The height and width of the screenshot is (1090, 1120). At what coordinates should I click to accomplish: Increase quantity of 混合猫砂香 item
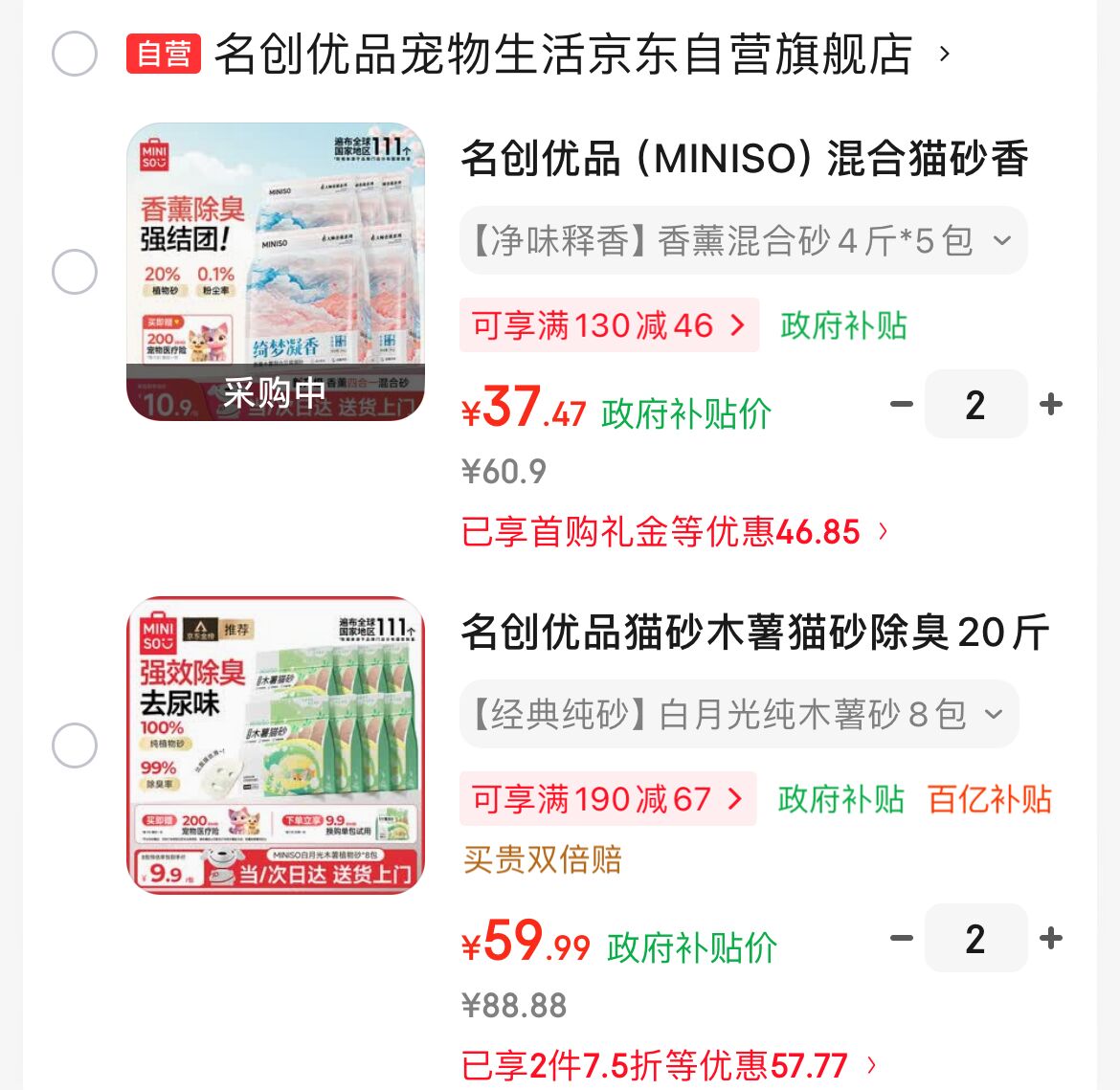tap(1051, 405)
